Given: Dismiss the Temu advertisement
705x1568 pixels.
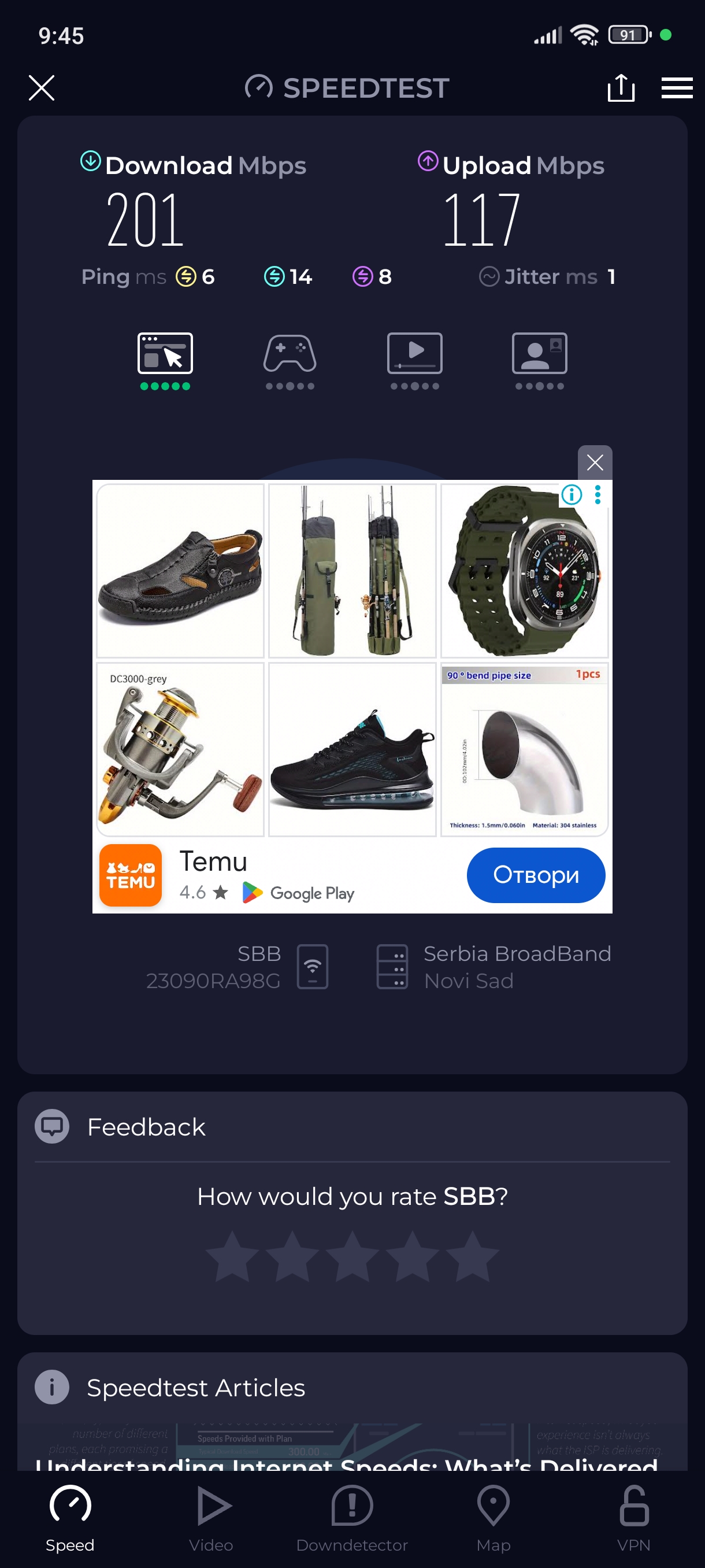Looking at the screenshot, I should click(594, 463).
